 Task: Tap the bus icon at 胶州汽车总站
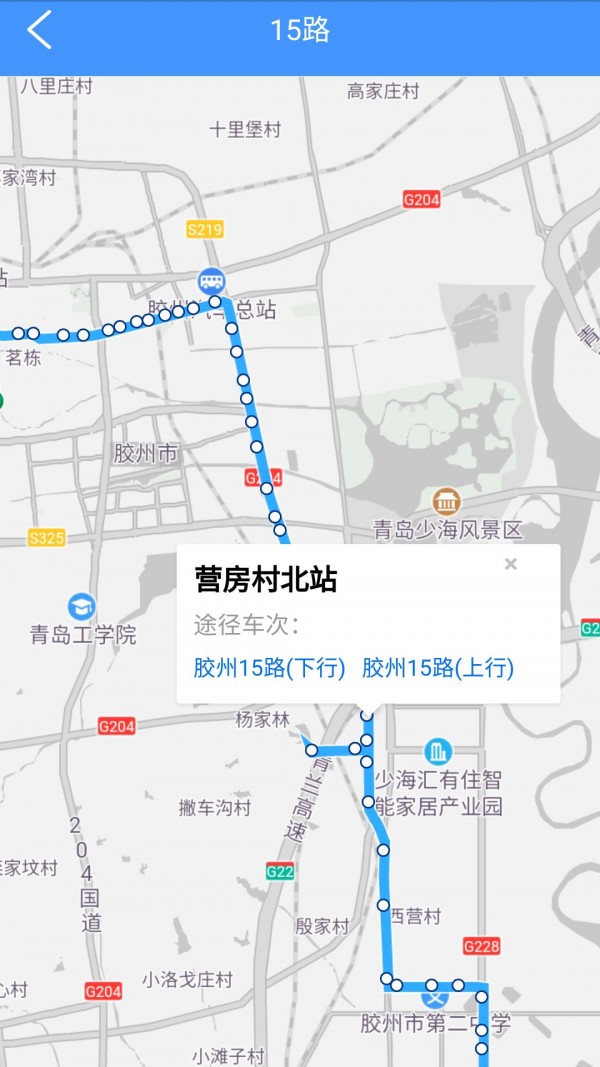coord(211,281)
